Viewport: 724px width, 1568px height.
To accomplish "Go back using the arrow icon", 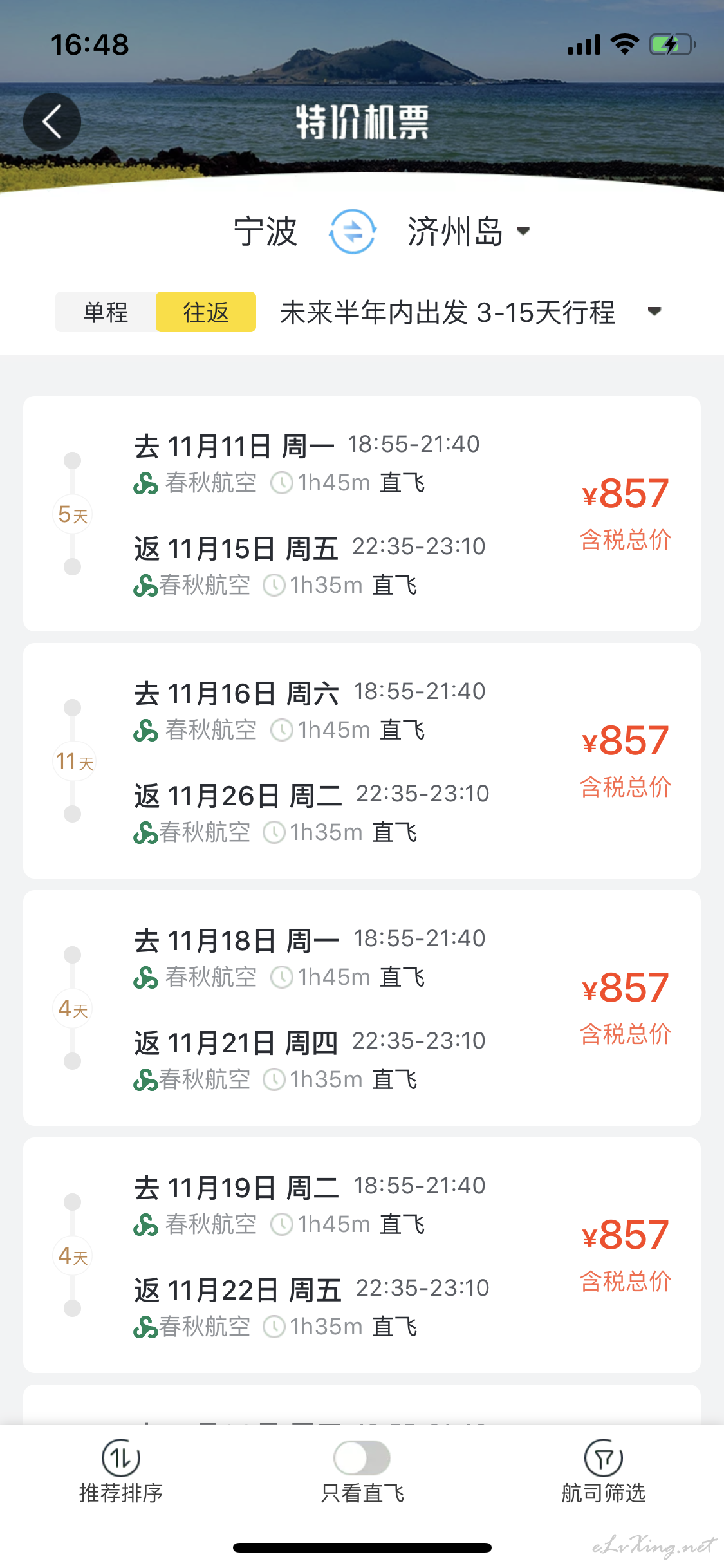I will coord(52,122).
